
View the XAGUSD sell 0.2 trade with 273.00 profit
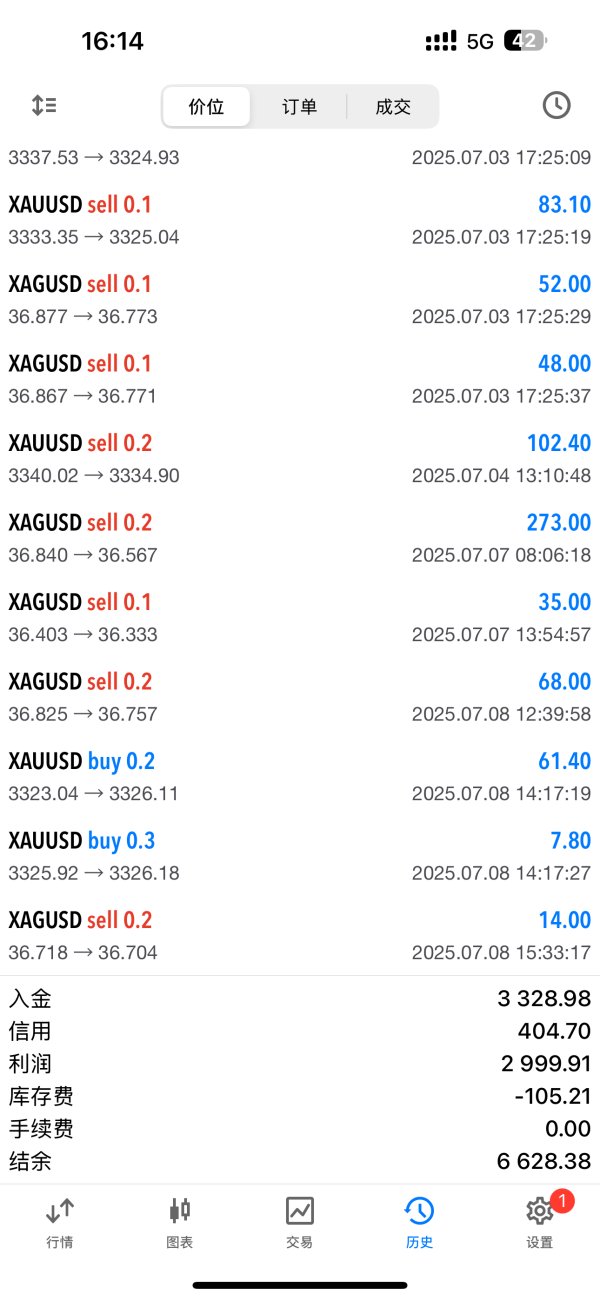coord(299,538)
